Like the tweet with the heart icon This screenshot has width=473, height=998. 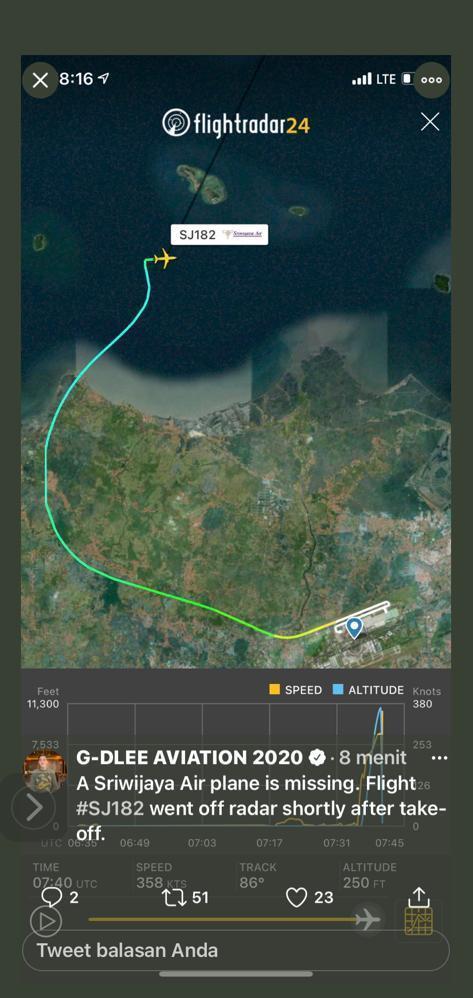click(x=296, y=897)
